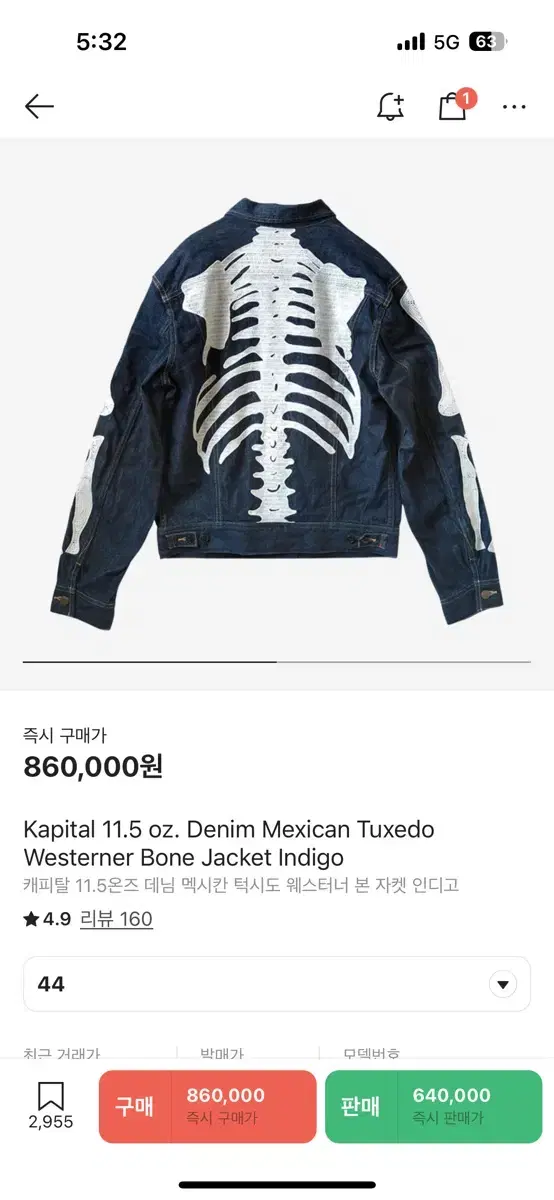Bookmark this jacket
The width and height of the screenshot is (554, 1200).
pos(50,1106)
